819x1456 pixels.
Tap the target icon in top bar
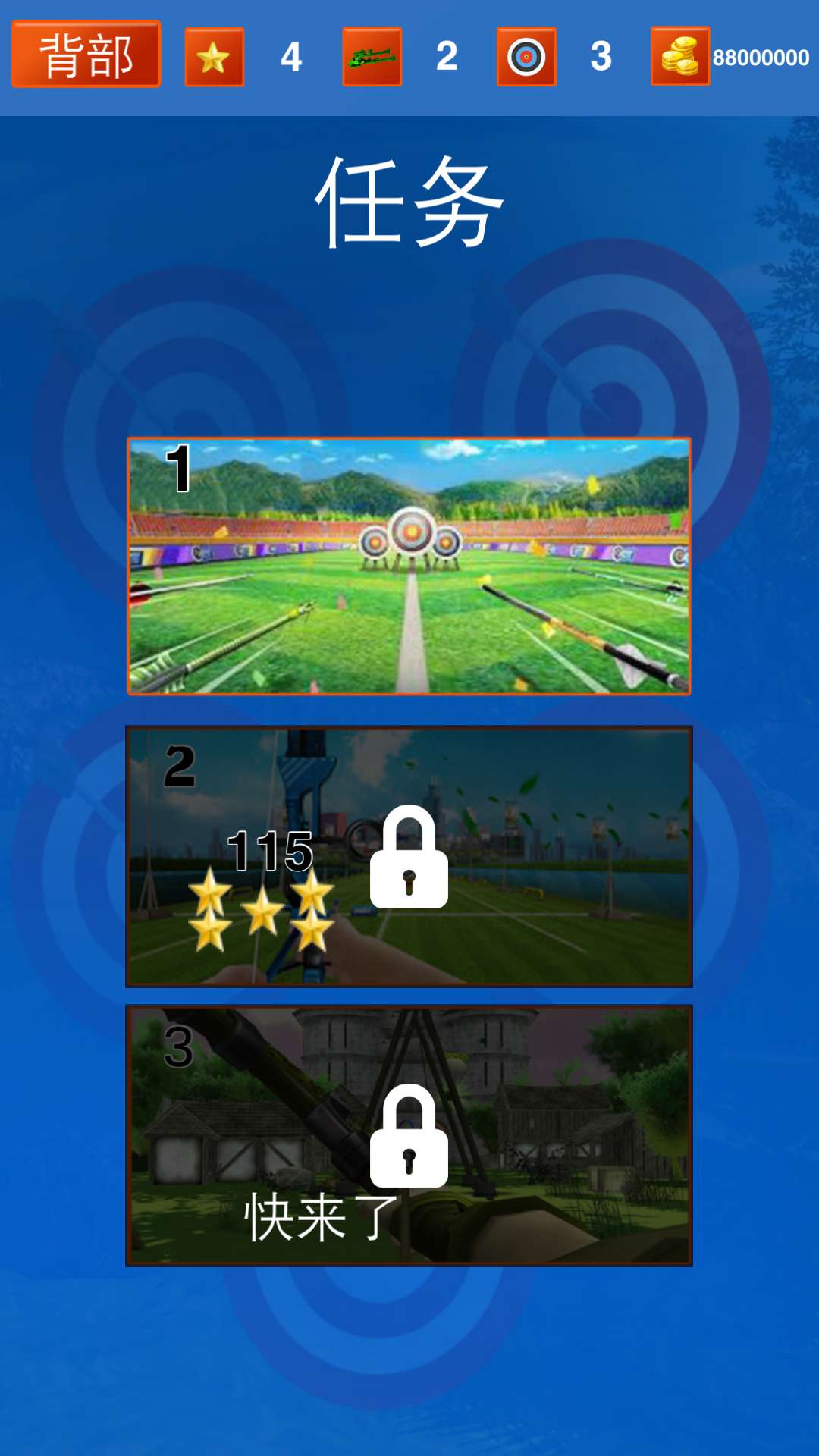click(526, 58)
